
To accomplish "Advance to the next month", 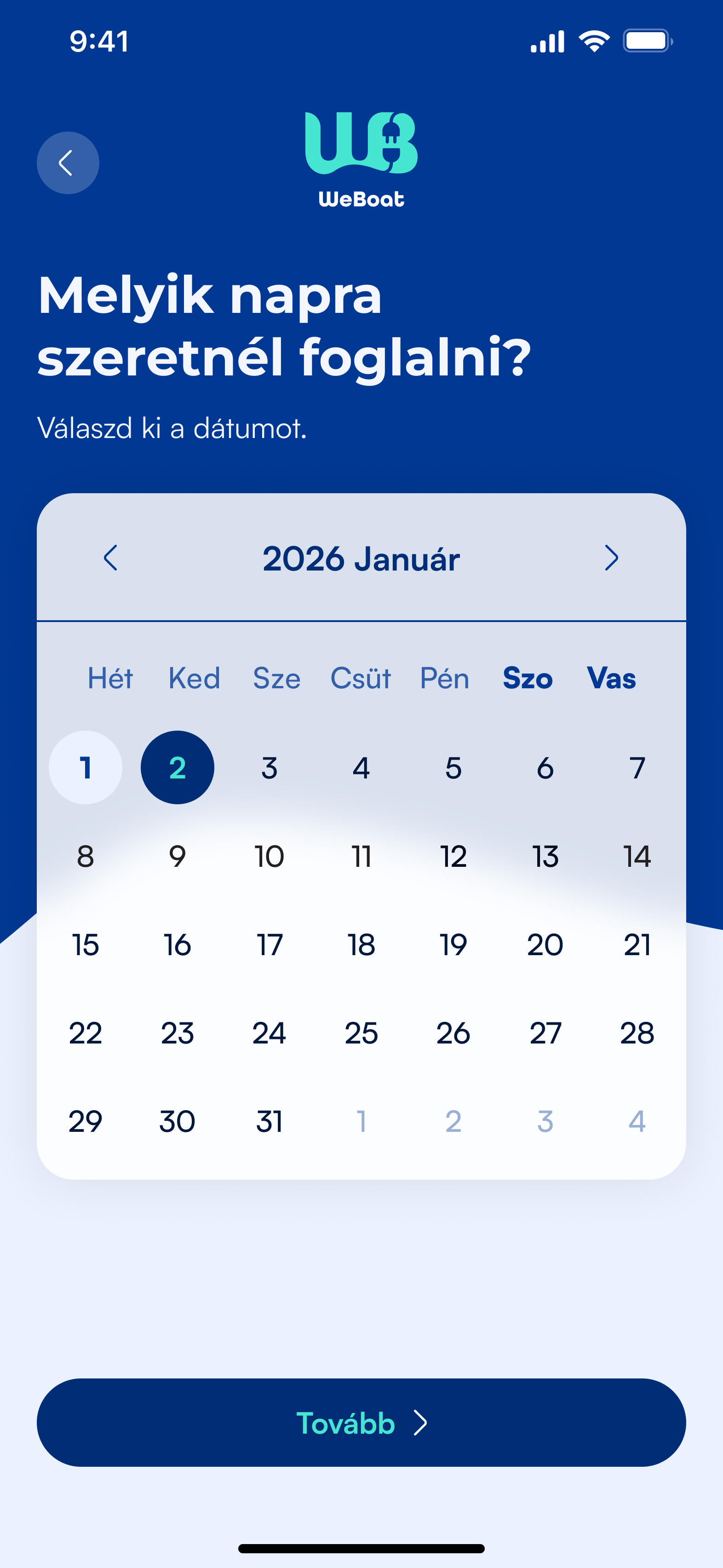I will click(611, 558).
